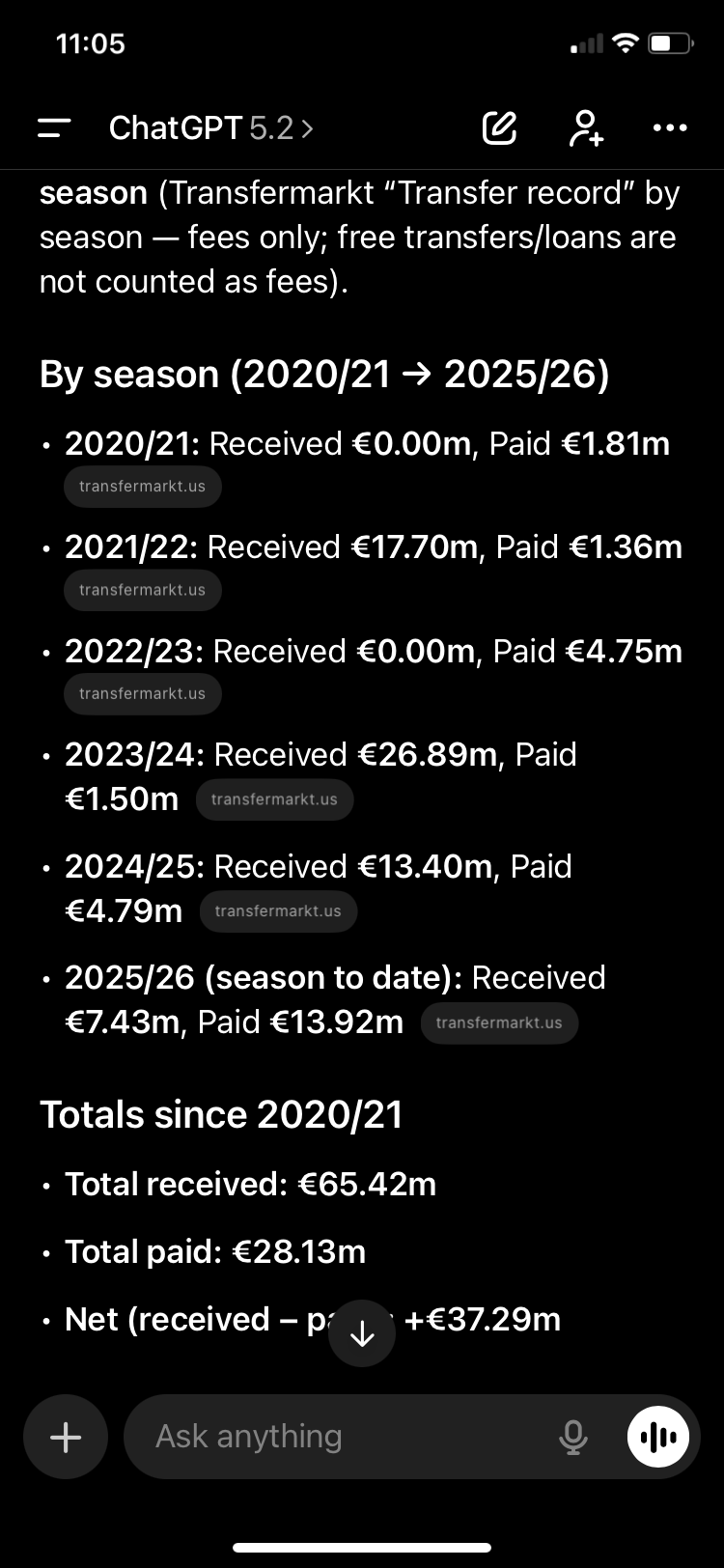The image size is (724, 1568).
Task: Open the add people icon
Action: pyautogui.click(x=585, y=127)
